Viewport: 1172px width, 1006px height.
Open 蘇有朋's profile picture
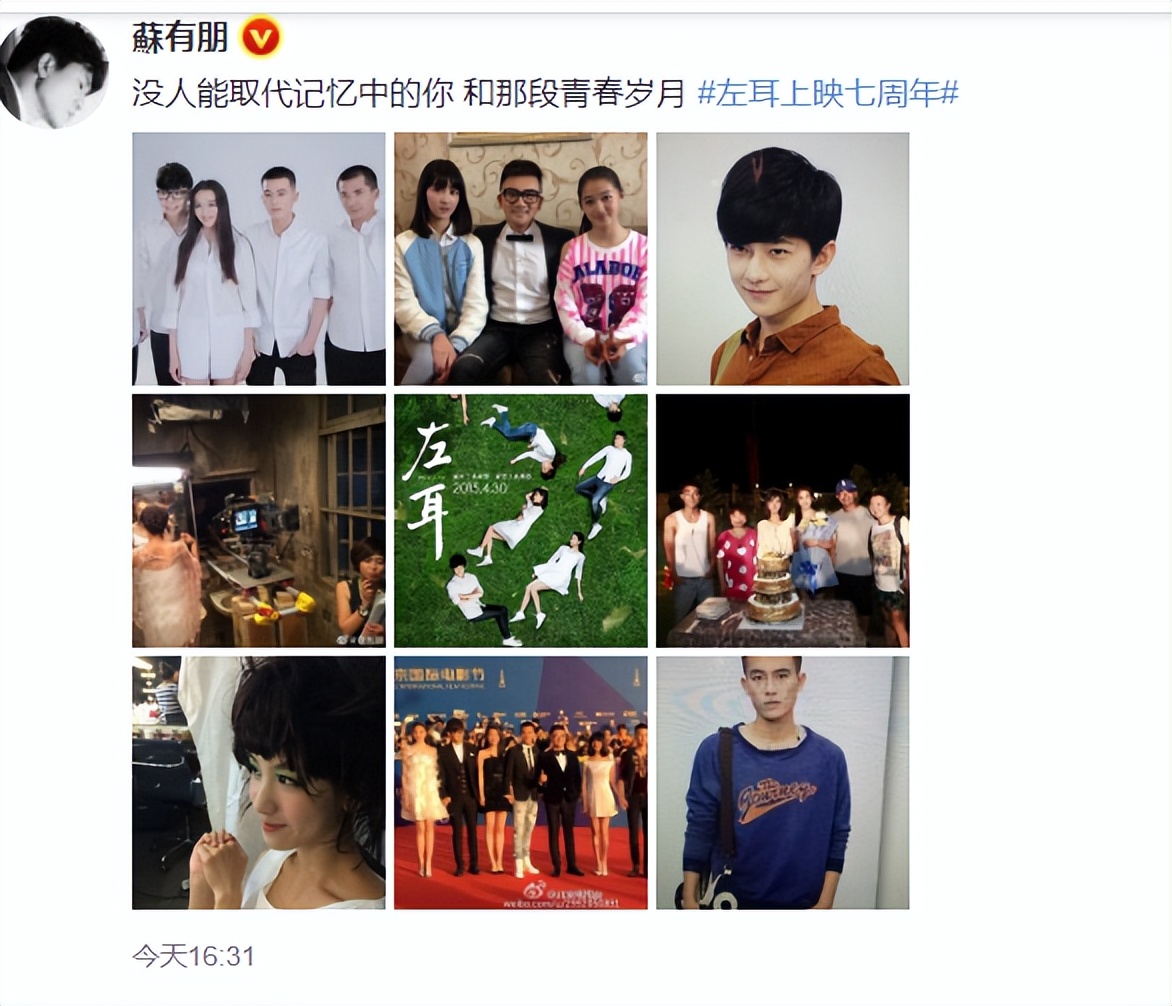[54, 72]
